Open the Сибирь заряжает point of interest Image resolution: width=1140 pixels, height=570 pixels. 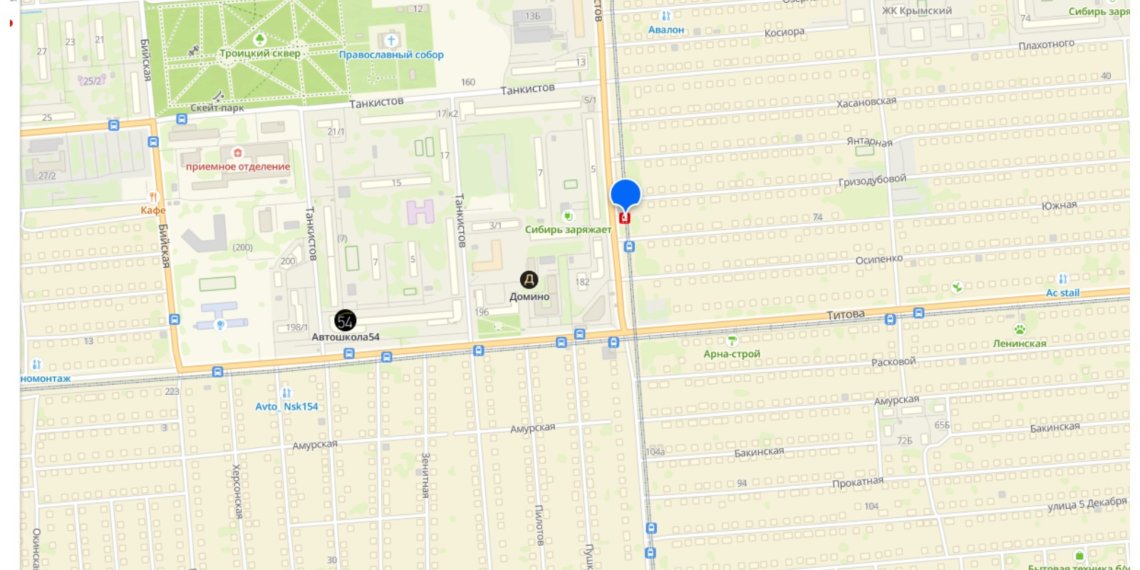click(x=568, y=214)
